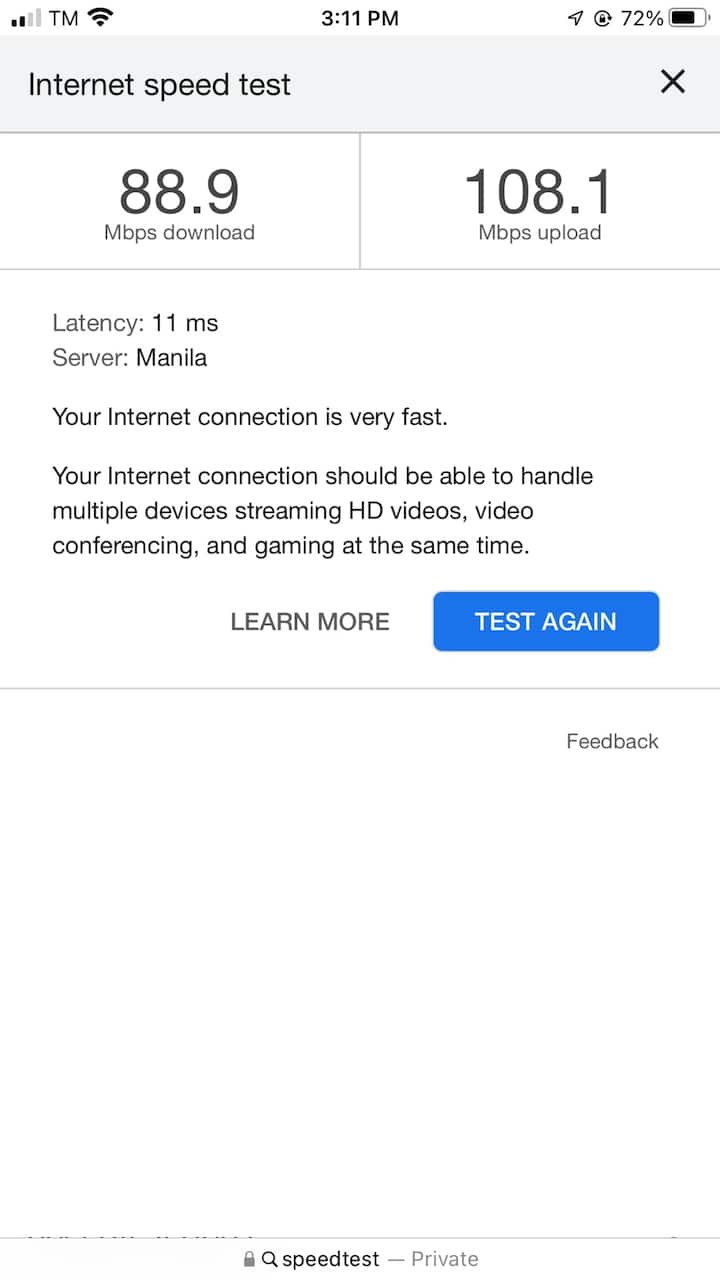Close the Internet speed test panel
The width and height of the screenshot is (720, 1280).
673,82
